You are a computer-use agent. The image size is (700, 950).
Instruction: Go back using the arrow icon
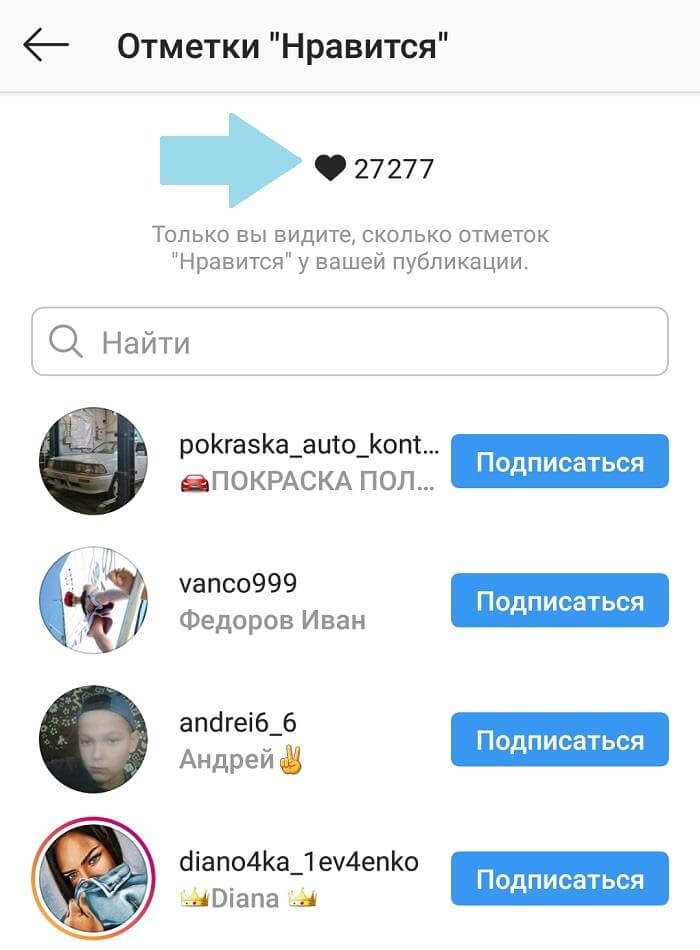coord(46,46)
